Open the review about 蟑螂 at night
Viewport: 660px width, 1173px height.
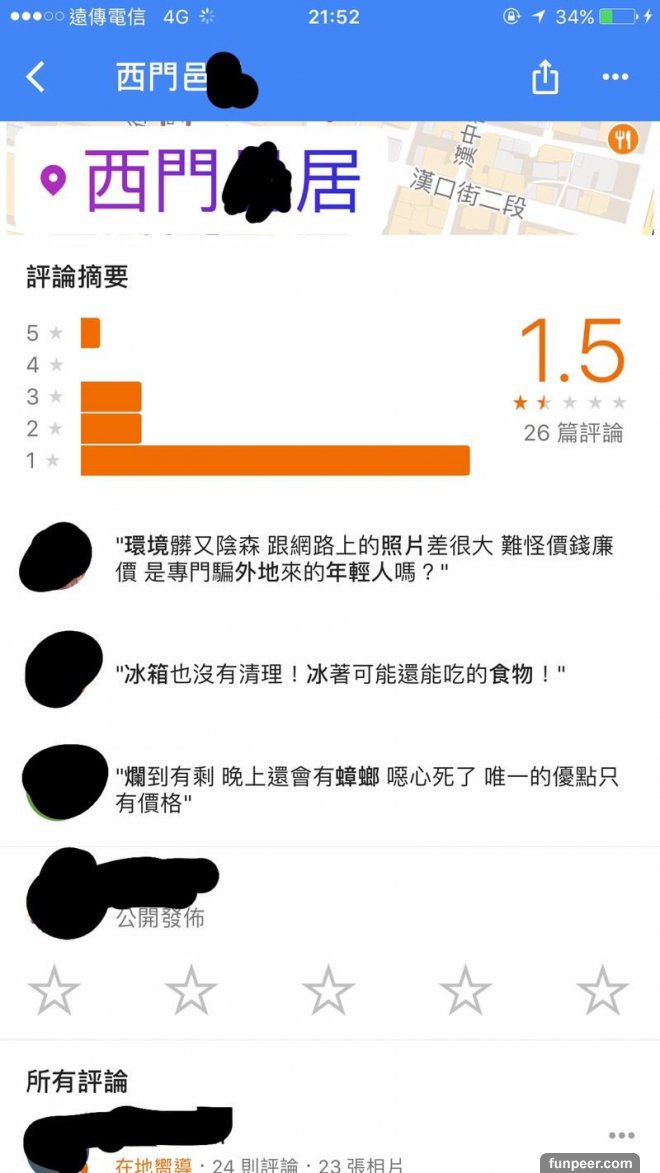click(x=367, y=789)
